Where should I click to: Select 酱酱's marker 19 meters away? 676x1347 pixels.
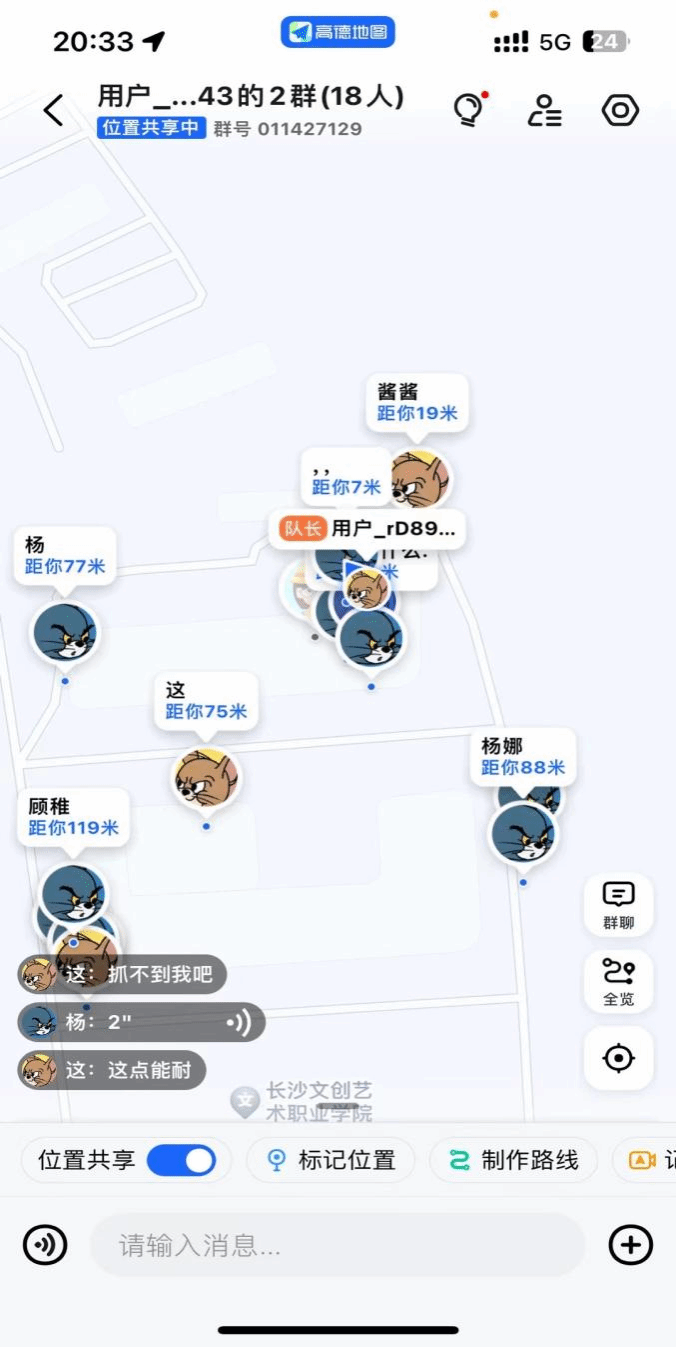418,478
